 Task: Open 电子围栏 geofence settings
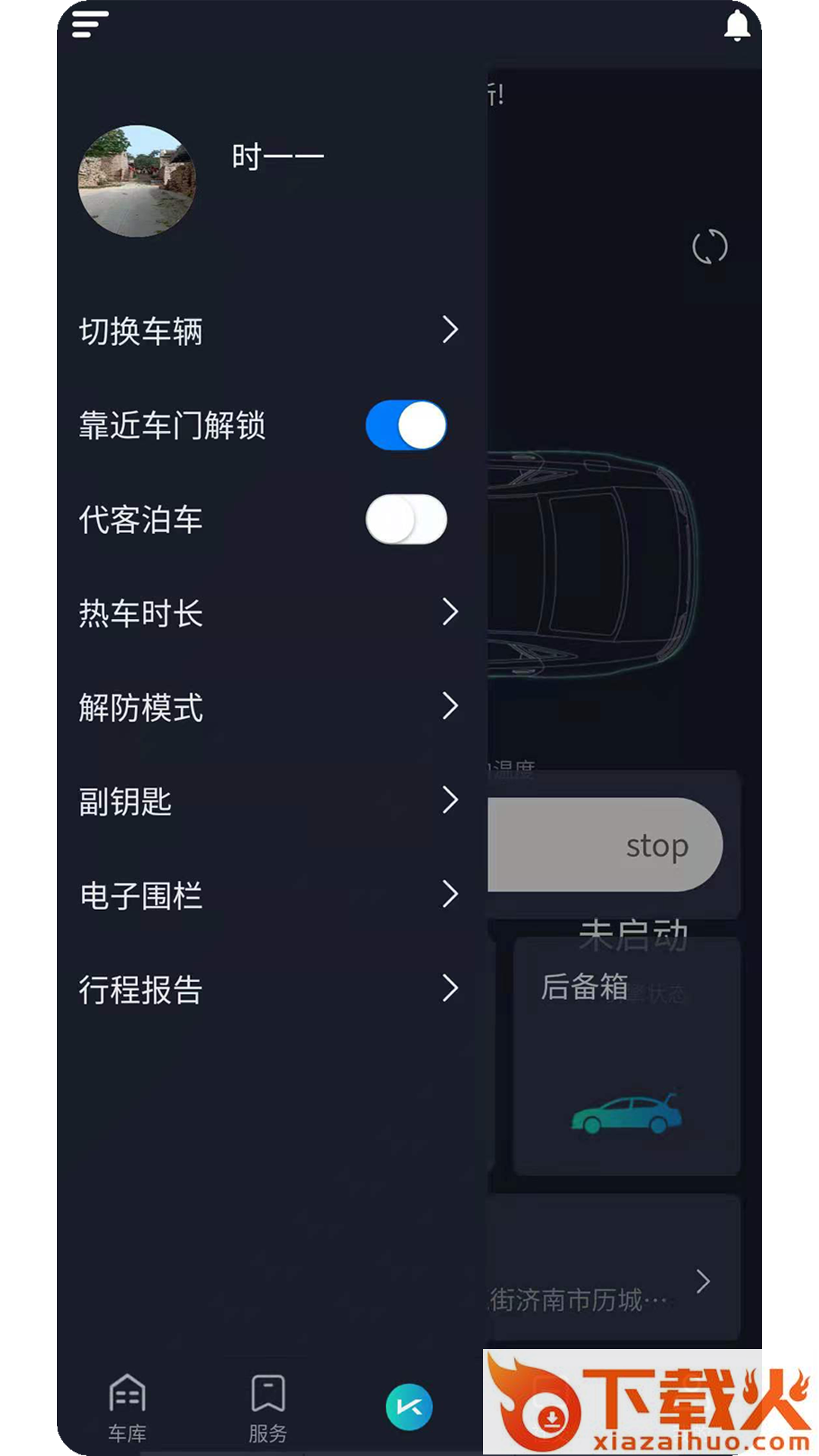(x=271, y=895)
